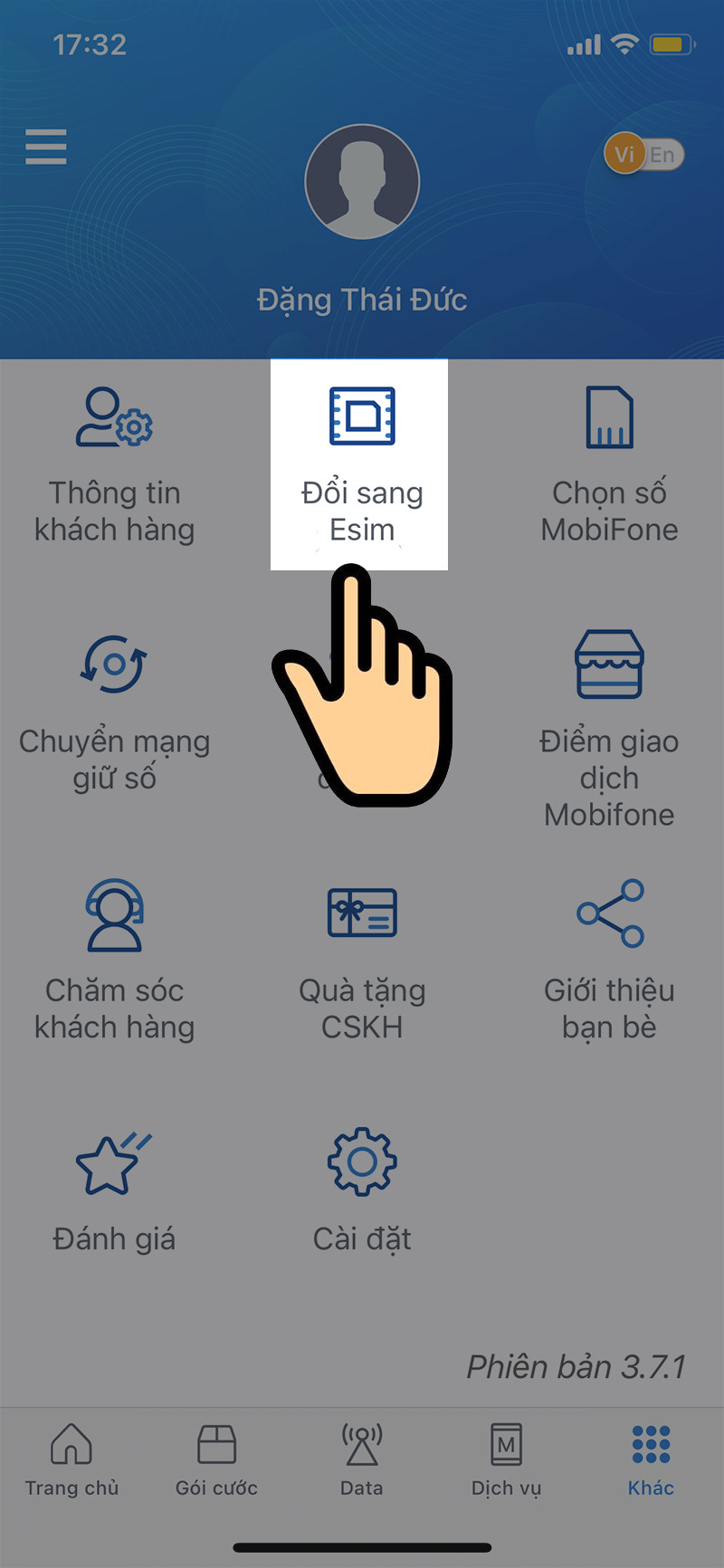Select the Khác tab
Image resolution: width=724 pixels, height=1568 pixels.
(x=651, y=1458)
